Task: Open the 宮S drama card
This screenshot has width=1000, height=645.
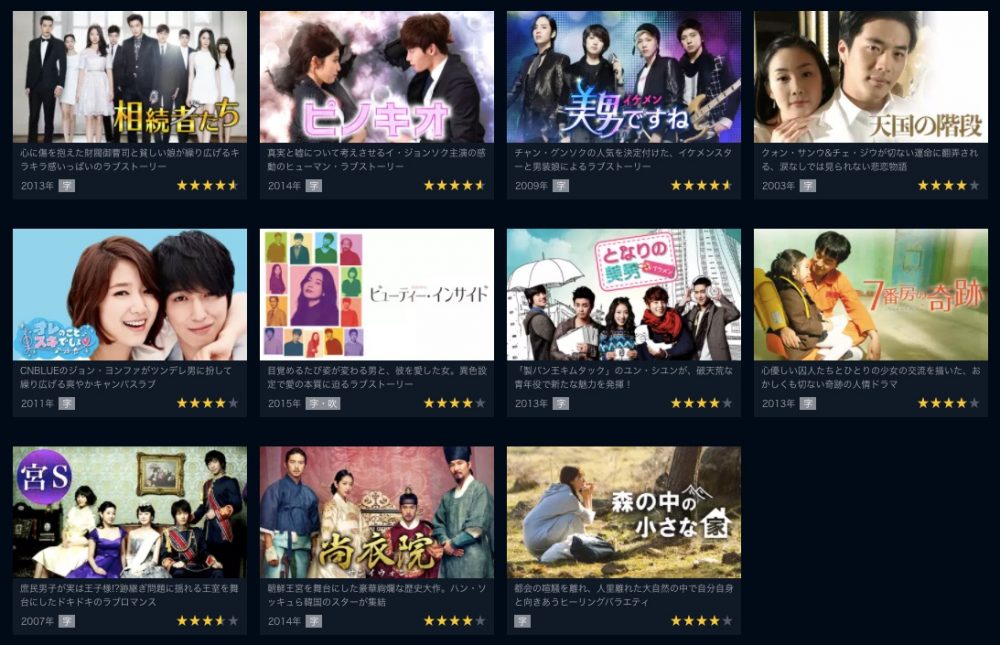Action: pos(130,512)
